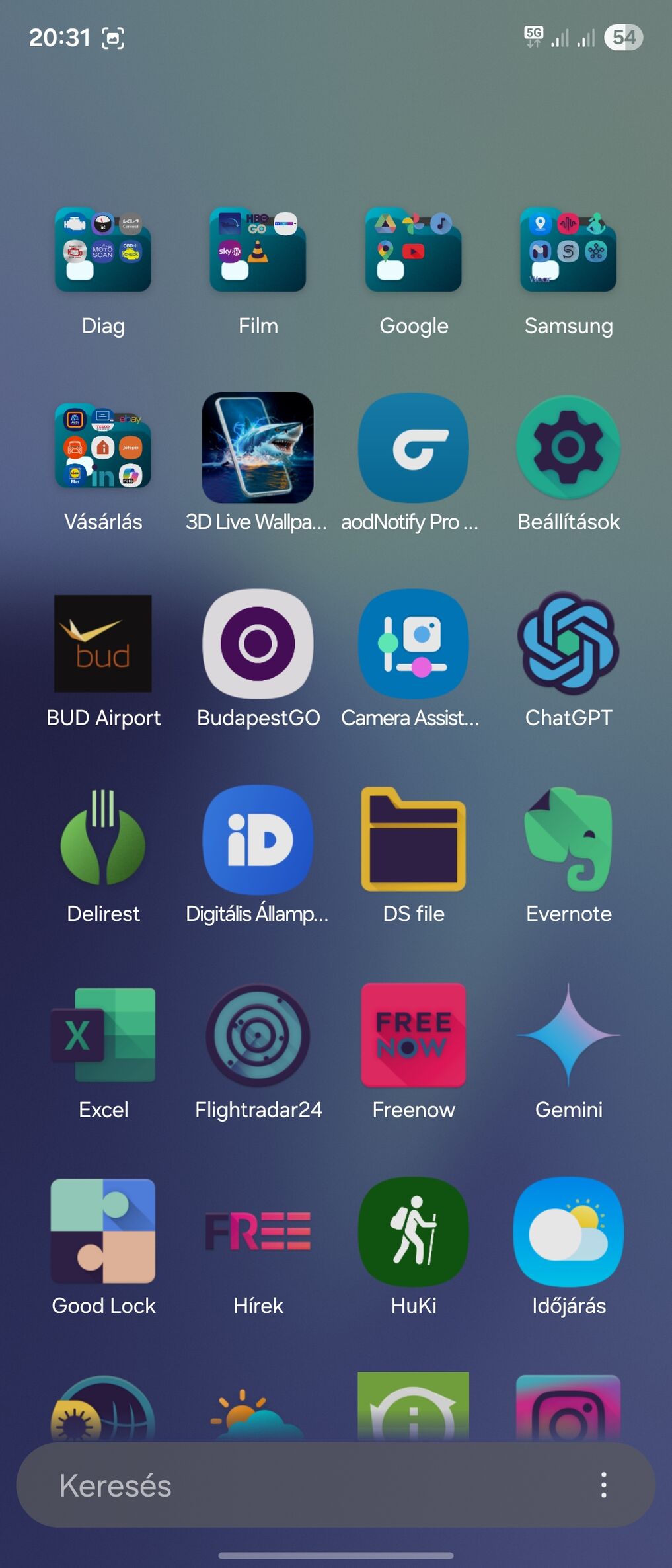Launch Flightradar24
Viewport: 672px width, 1568px height.
click(x=258, y=1035)
